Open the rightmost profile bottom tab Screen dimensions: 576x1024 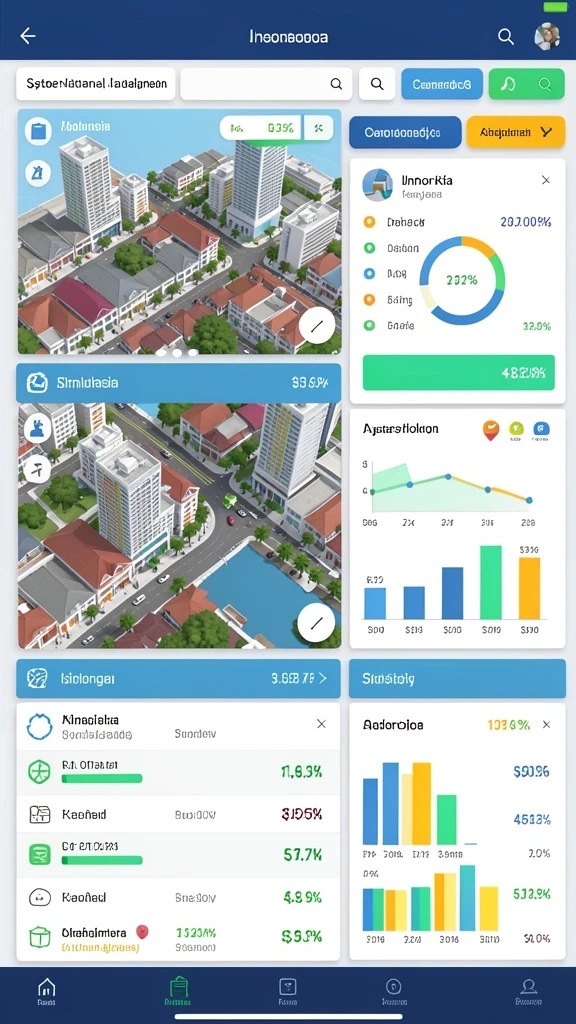click(x=528, y=991)
